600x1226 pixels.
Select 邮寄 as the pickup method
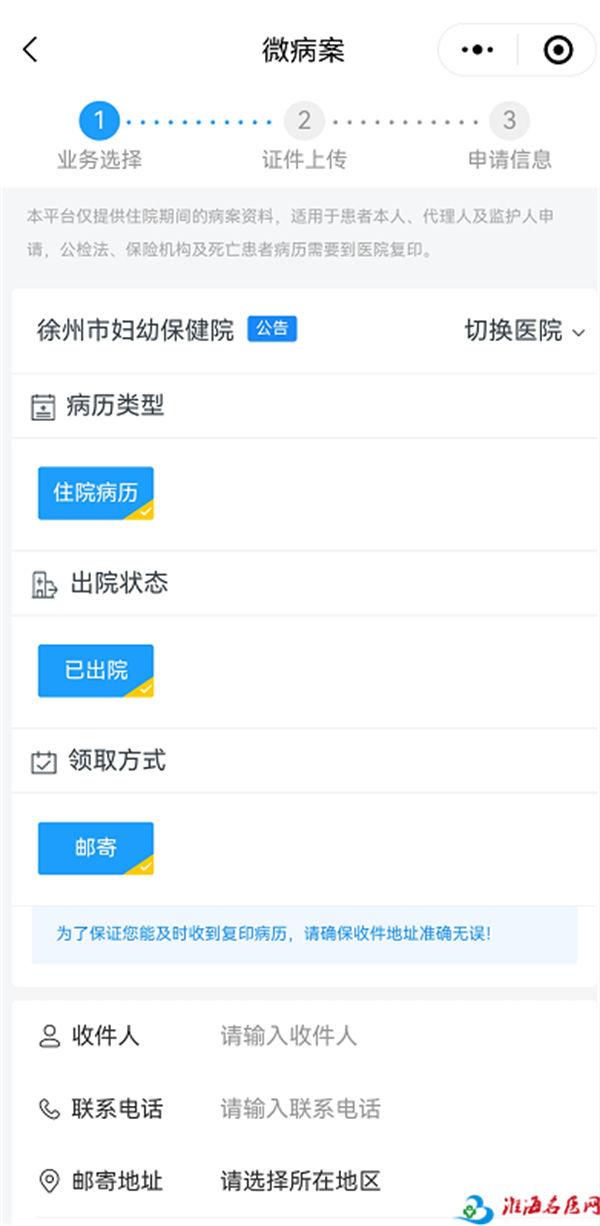pyautogui.click(x=96, y=848)
